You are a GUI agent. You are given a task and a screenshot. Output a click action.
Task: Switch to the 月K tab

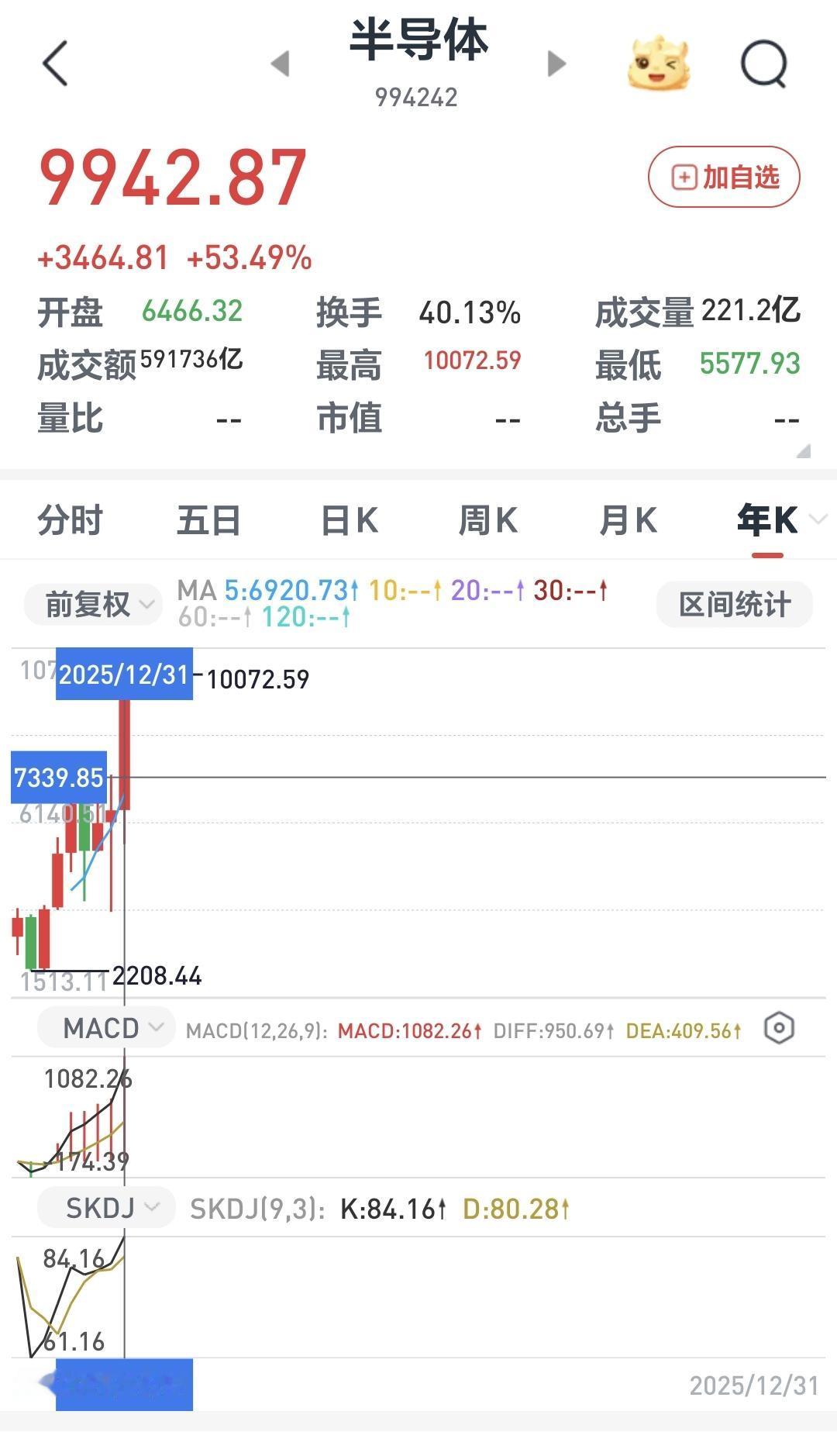coord(627,521)
